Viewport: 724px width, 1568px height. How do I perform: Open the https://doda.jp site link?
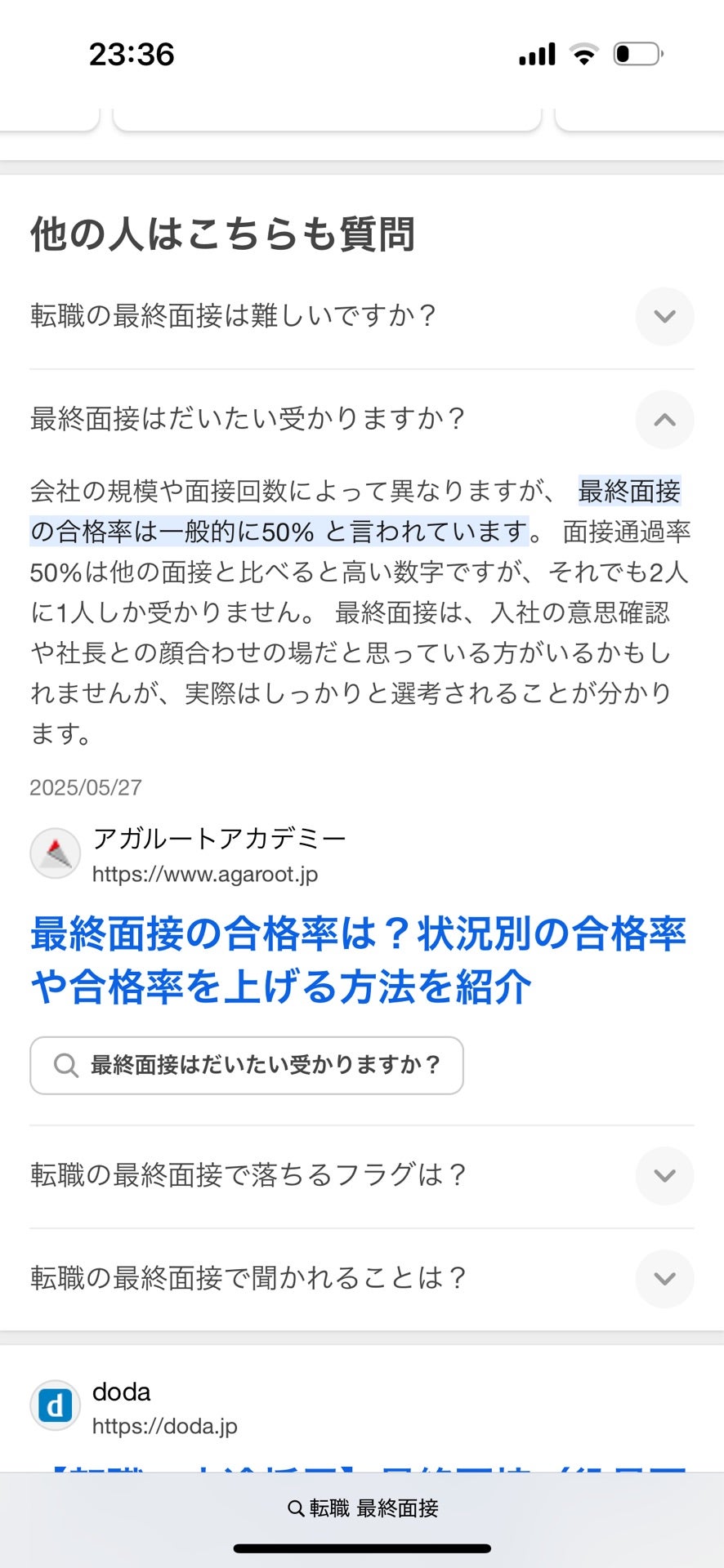pos(163,1426)
